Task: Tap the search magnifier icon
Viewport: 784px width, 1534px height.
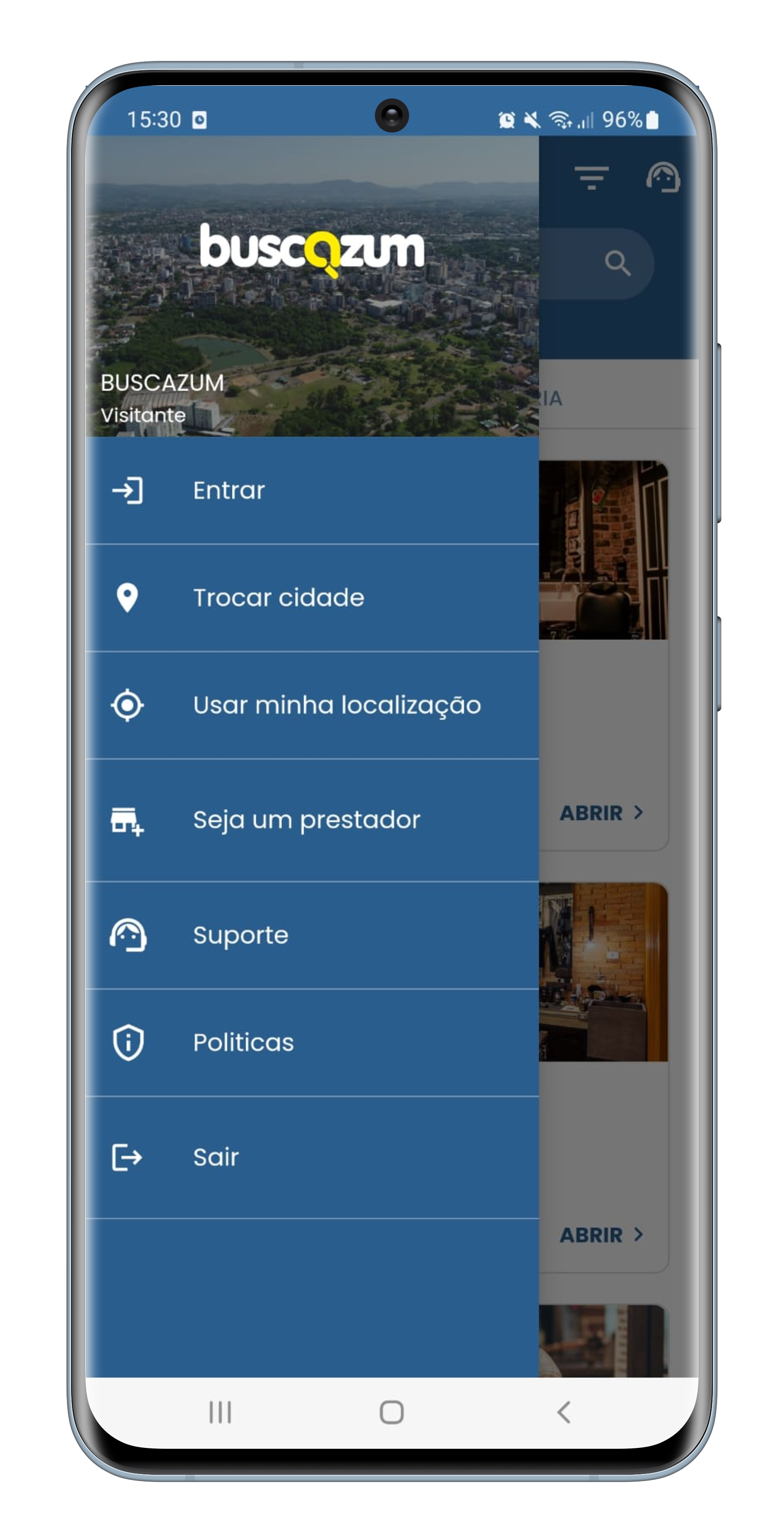Action: click(x=617, y=263)
